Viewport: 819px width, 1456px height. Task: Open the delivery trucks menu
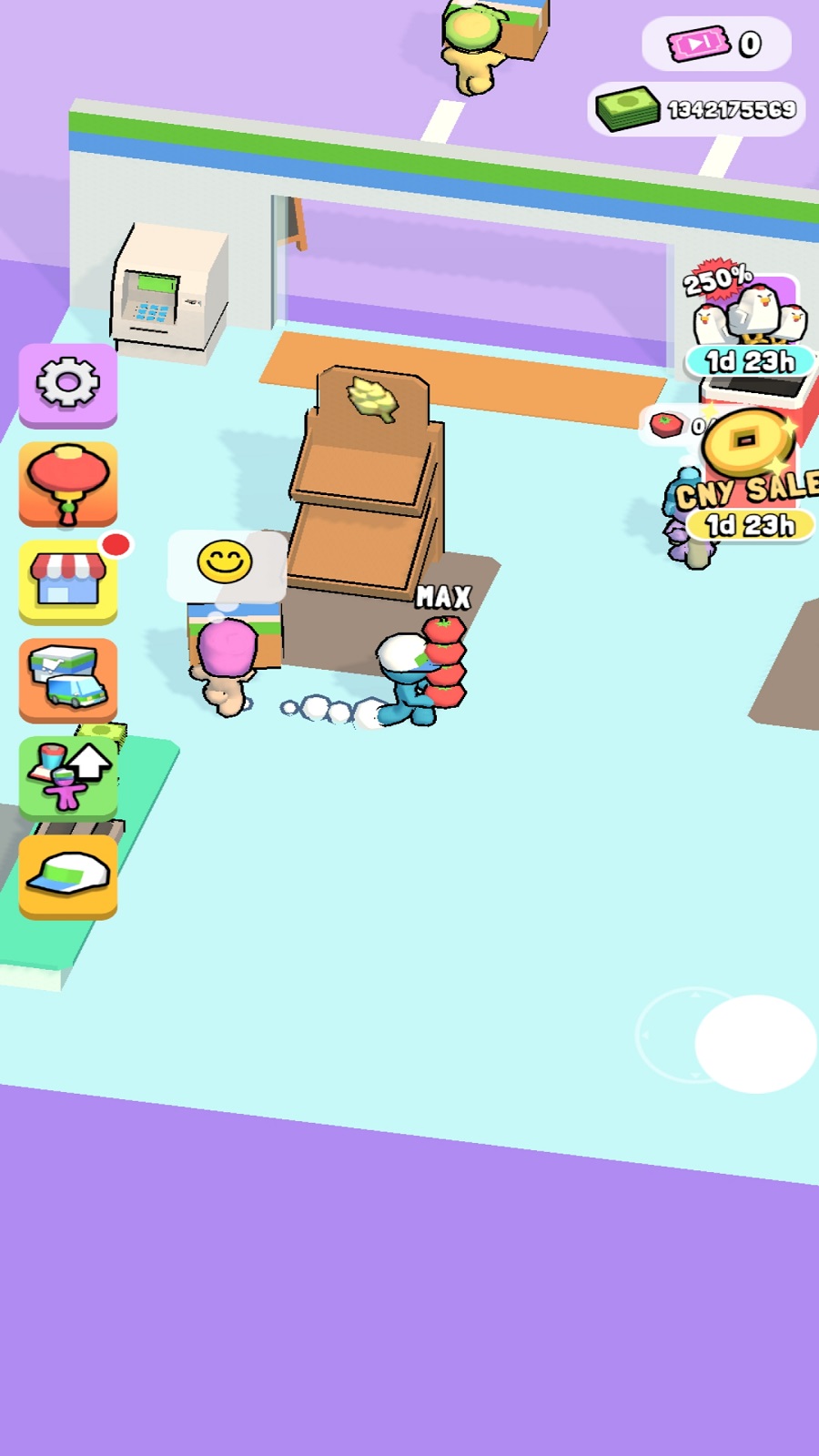[x=68, y=679]
